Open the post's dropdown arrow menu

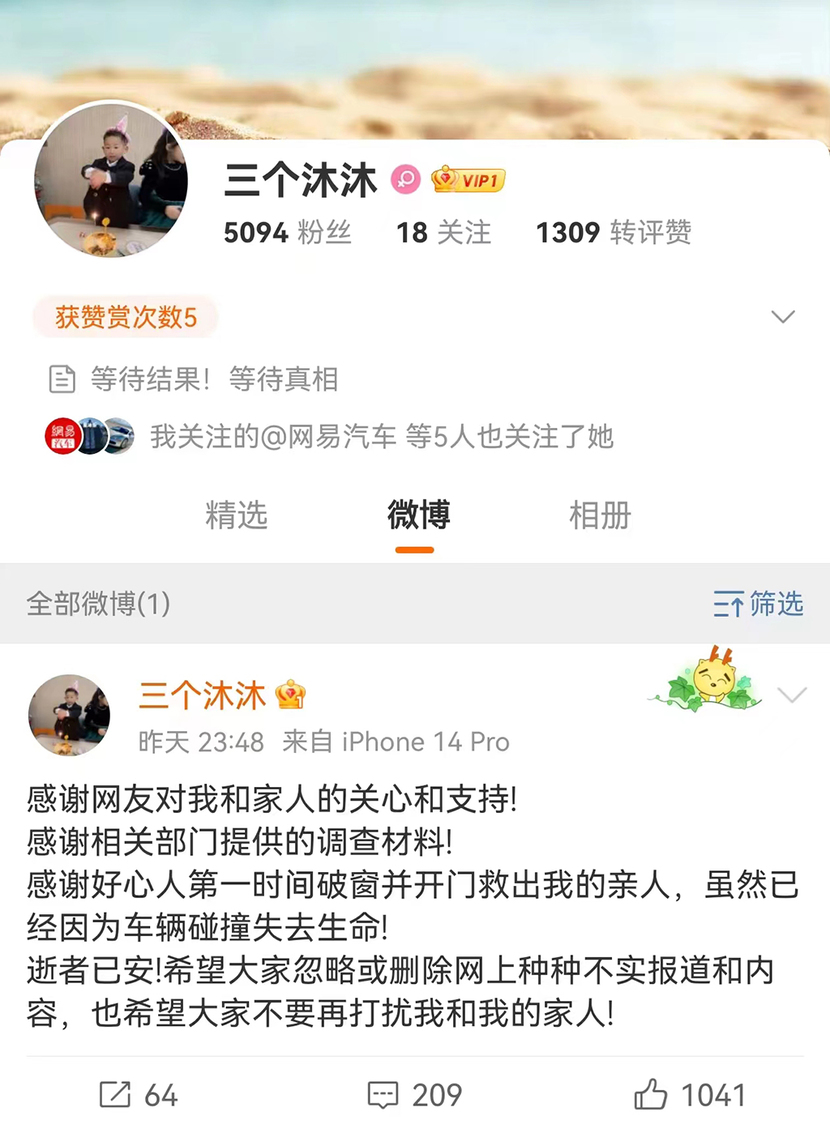792,695
